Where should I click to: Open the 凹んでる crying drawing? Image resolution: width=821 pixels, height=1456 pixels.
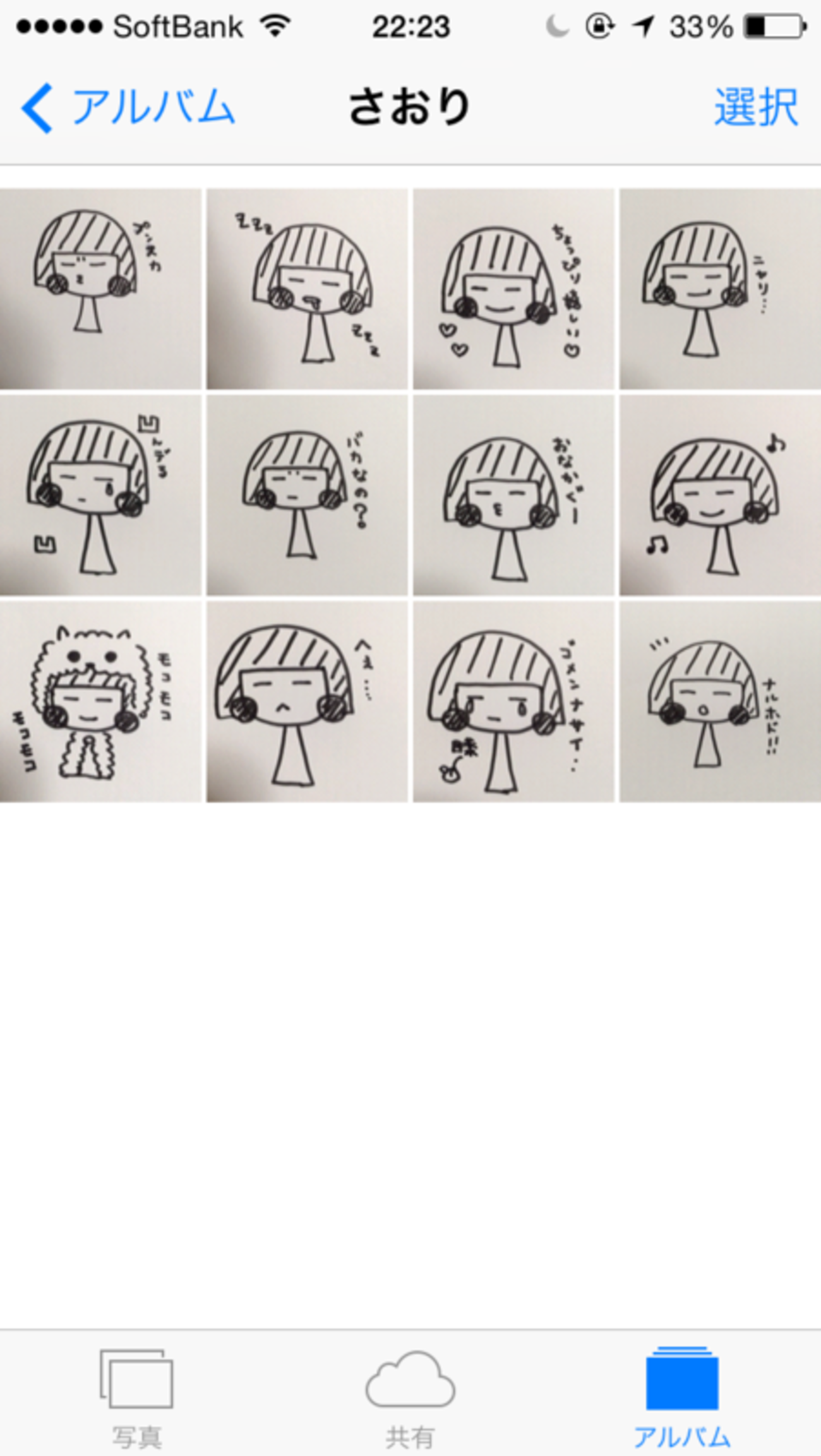(100, 495)
